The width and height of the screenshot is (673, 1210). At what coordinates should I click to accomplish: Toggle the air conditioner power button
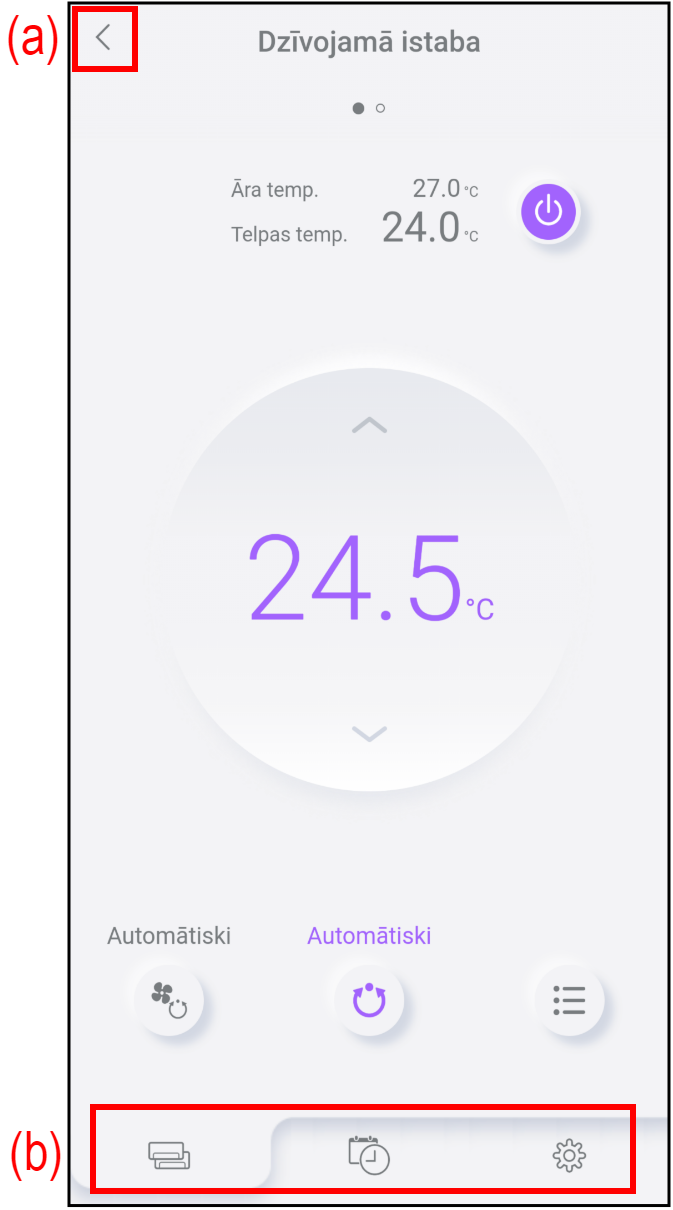point(548,212)
